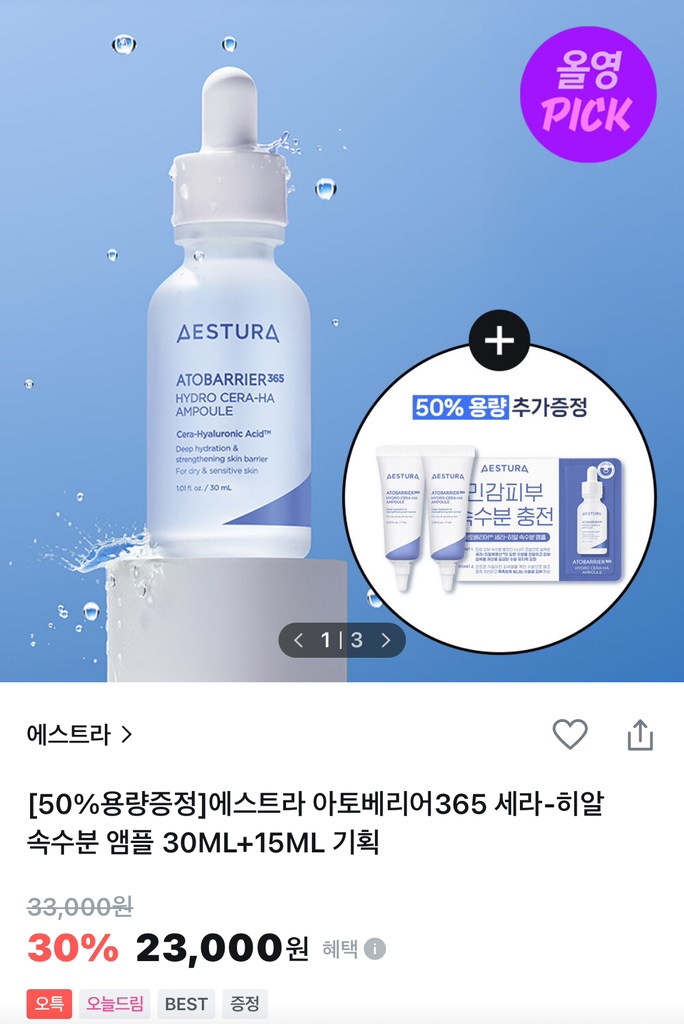This screenshot has width=684, height=1024.
Task: Go to the previous product image
Action: pos(298,640)
